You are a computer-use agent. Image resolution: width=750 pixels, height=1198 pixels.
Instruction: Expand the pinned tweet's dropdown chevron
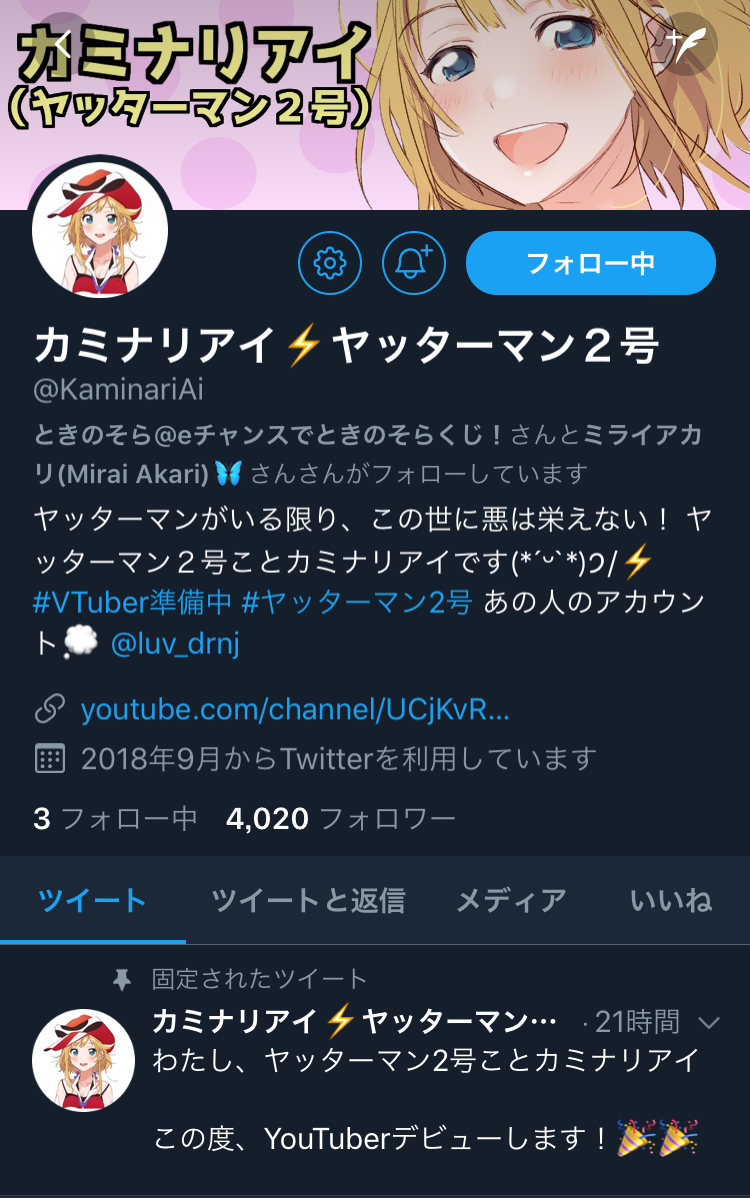[x=709, y=1022]
